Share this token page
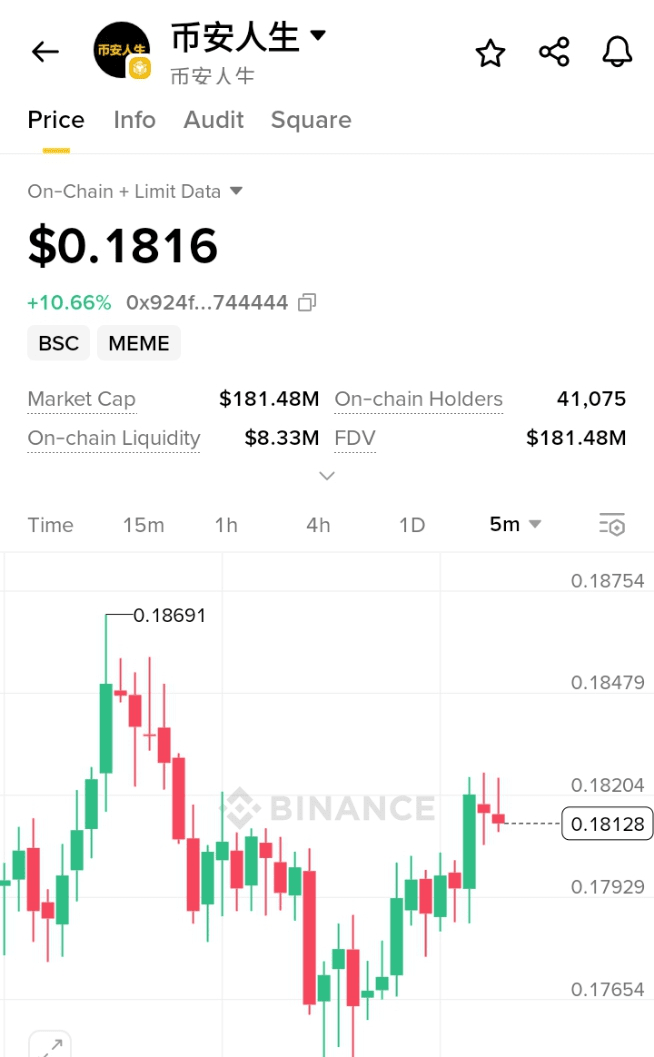This screenshot has height=1057, width=654. pyautogui.click(x=554, y=52)
